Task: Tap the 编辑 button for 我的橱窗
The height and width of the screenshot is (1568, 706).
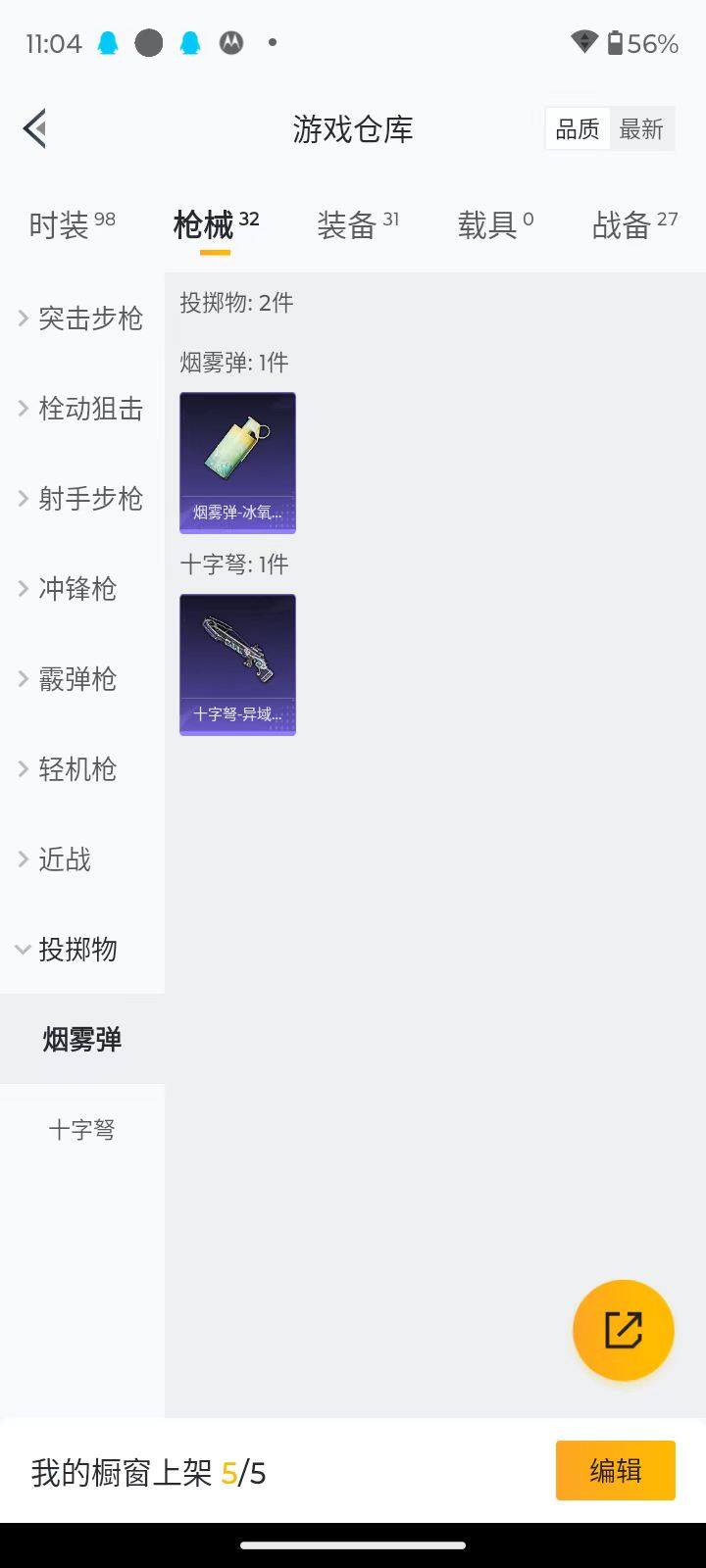Action: pos(615,1470)
